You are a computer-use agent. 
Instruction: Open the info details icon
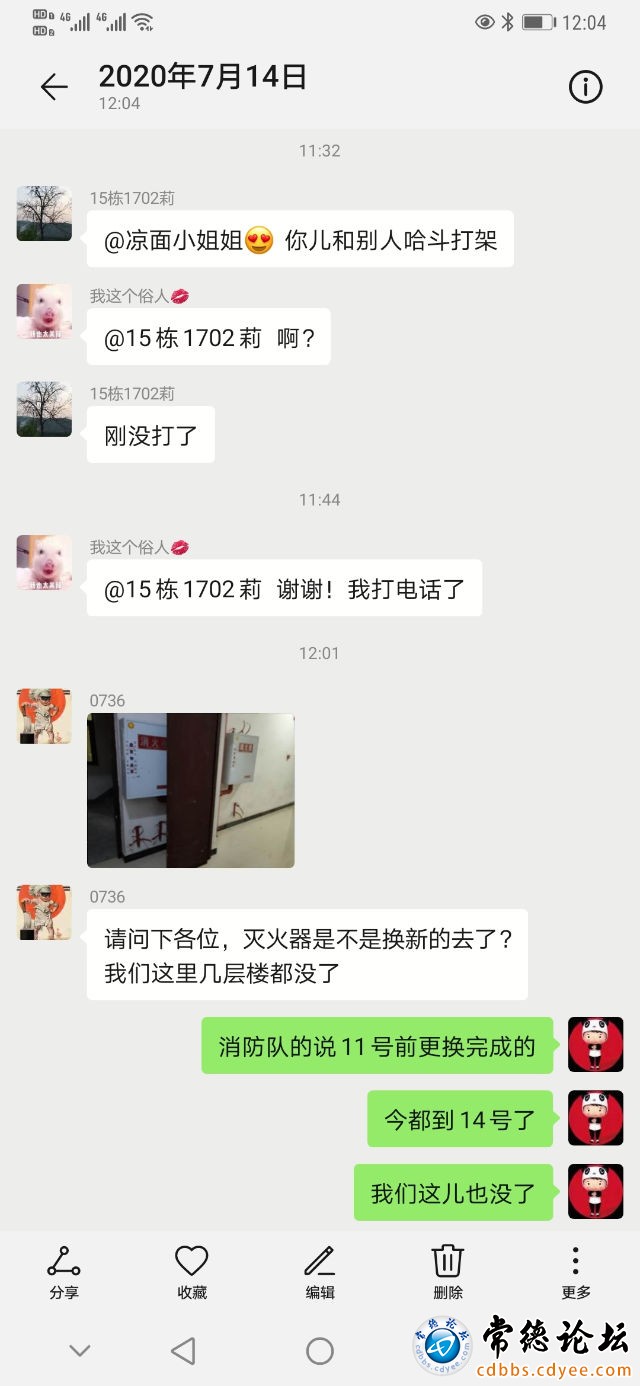(x=585, y=87)
